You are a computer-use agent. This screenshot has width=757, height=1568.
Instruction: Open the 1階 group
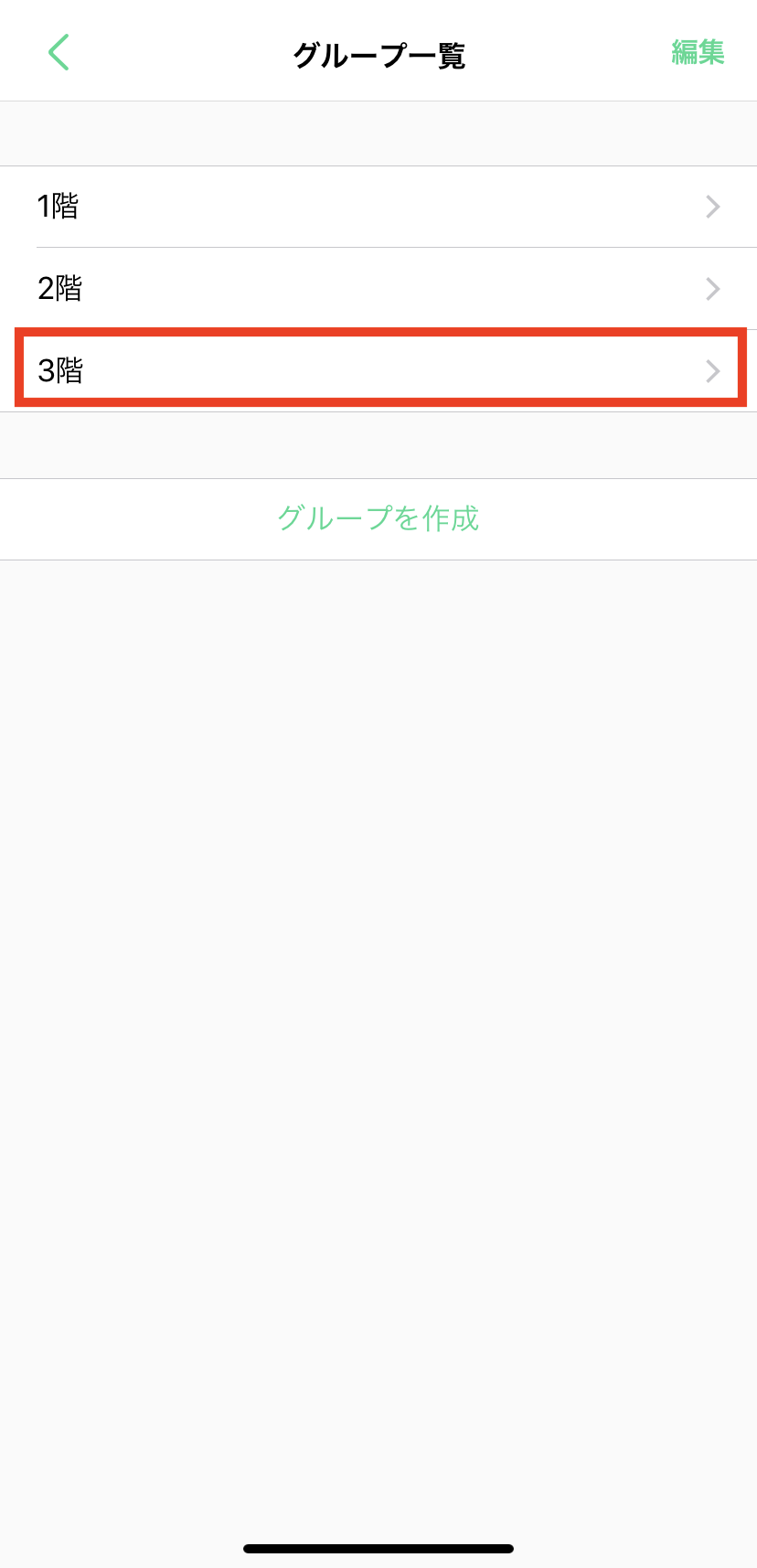[378, 207]
